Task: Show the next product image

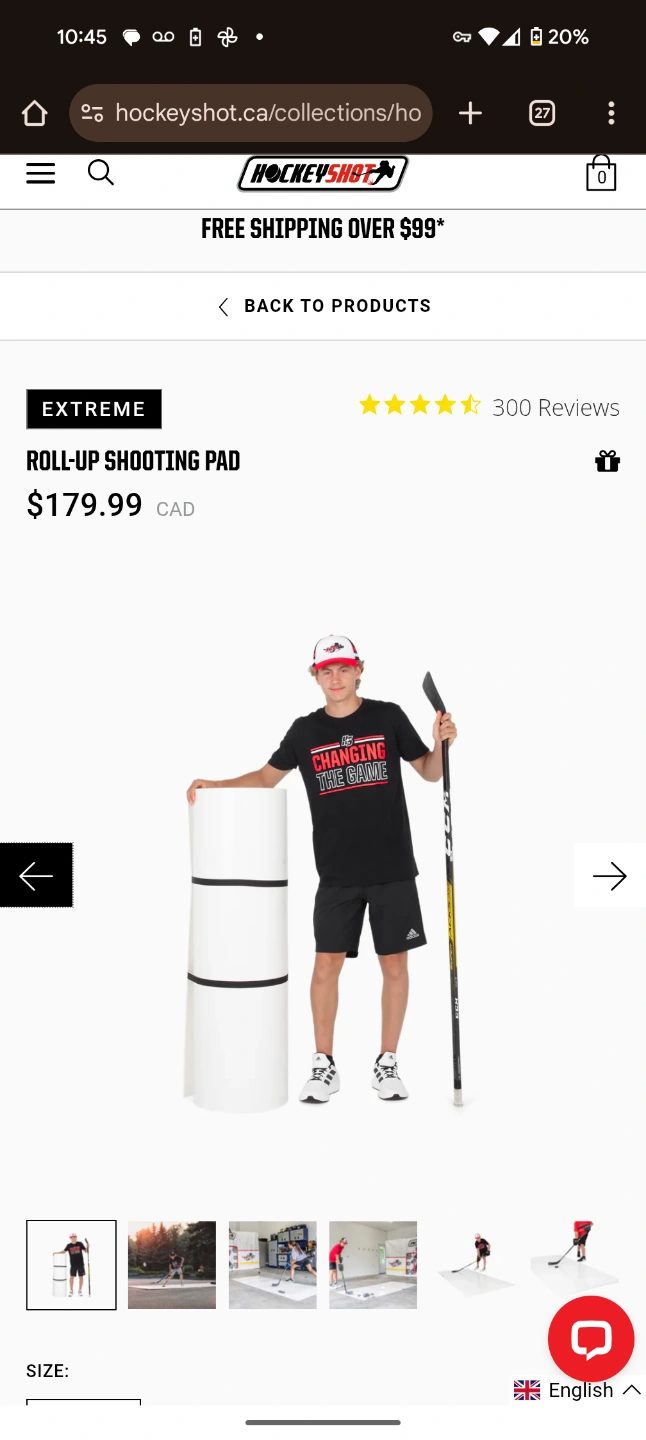Action: click(609, 875)
